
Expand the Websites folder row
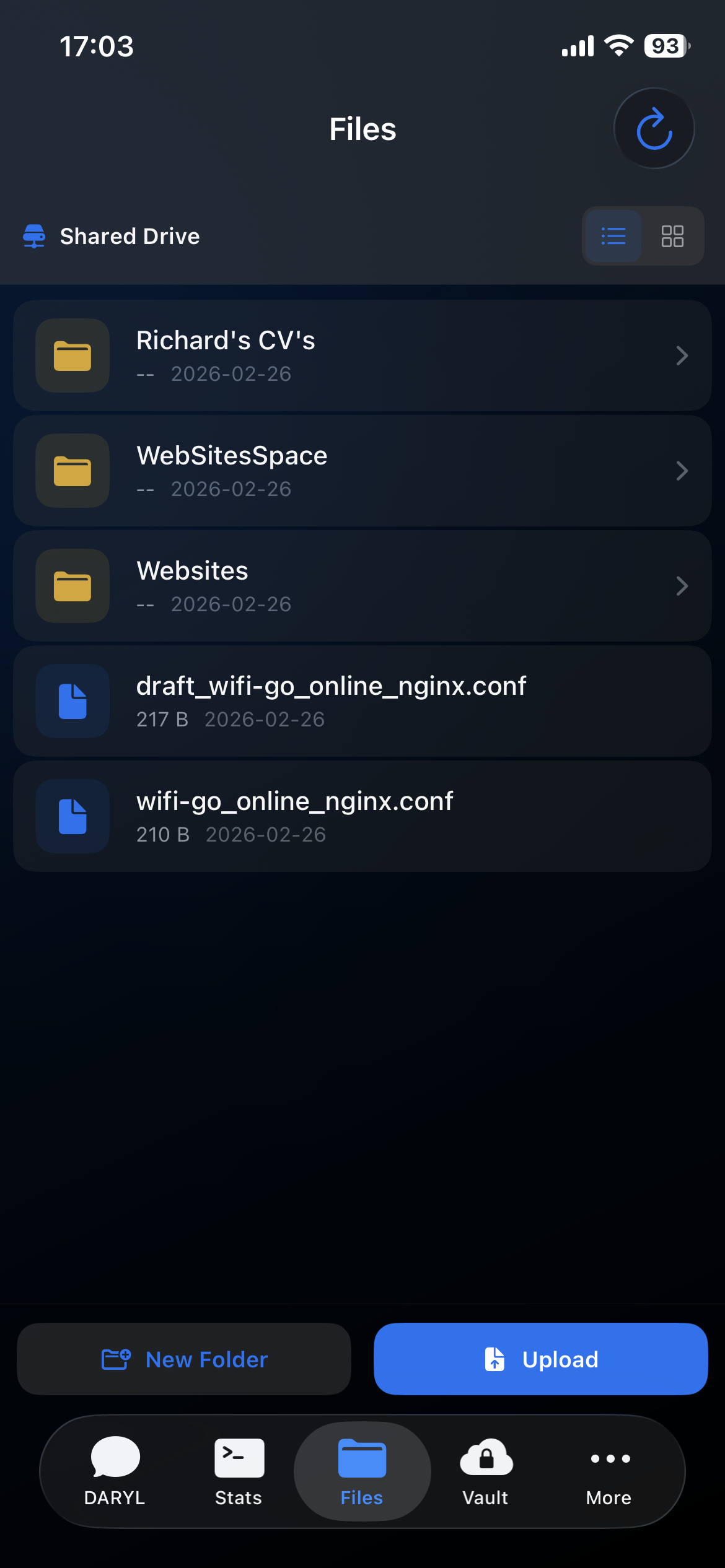pos(682,586)
